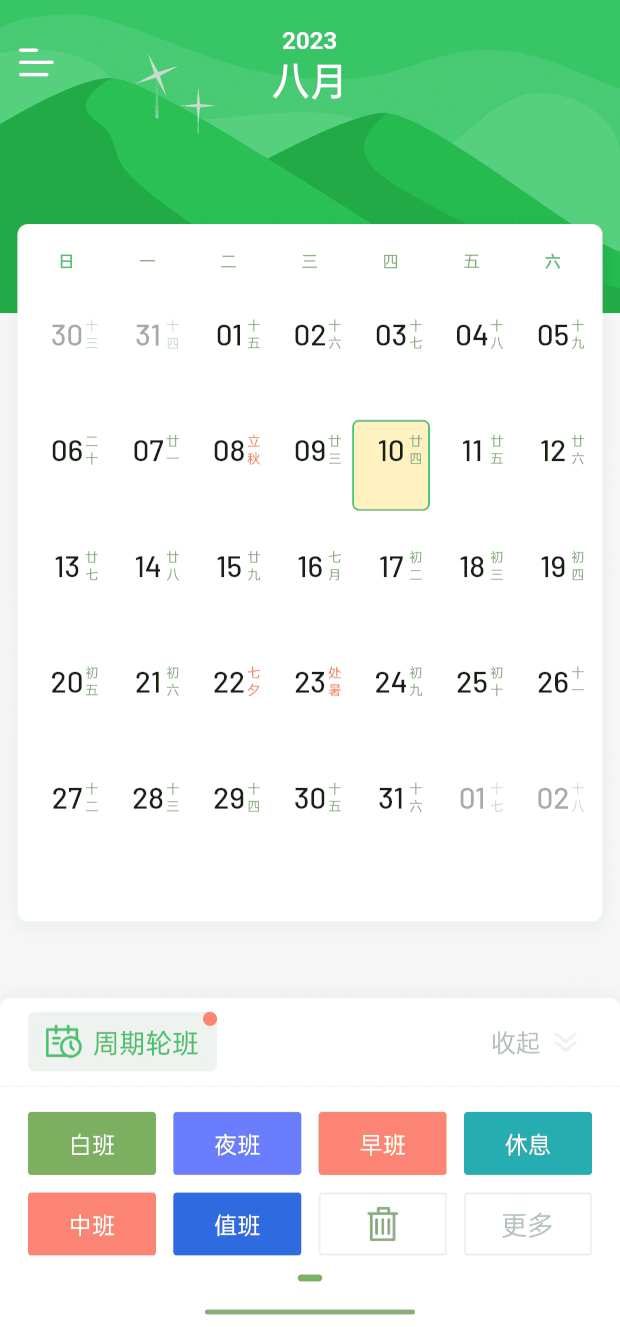Open 更多 shift options

(528, 1224)
